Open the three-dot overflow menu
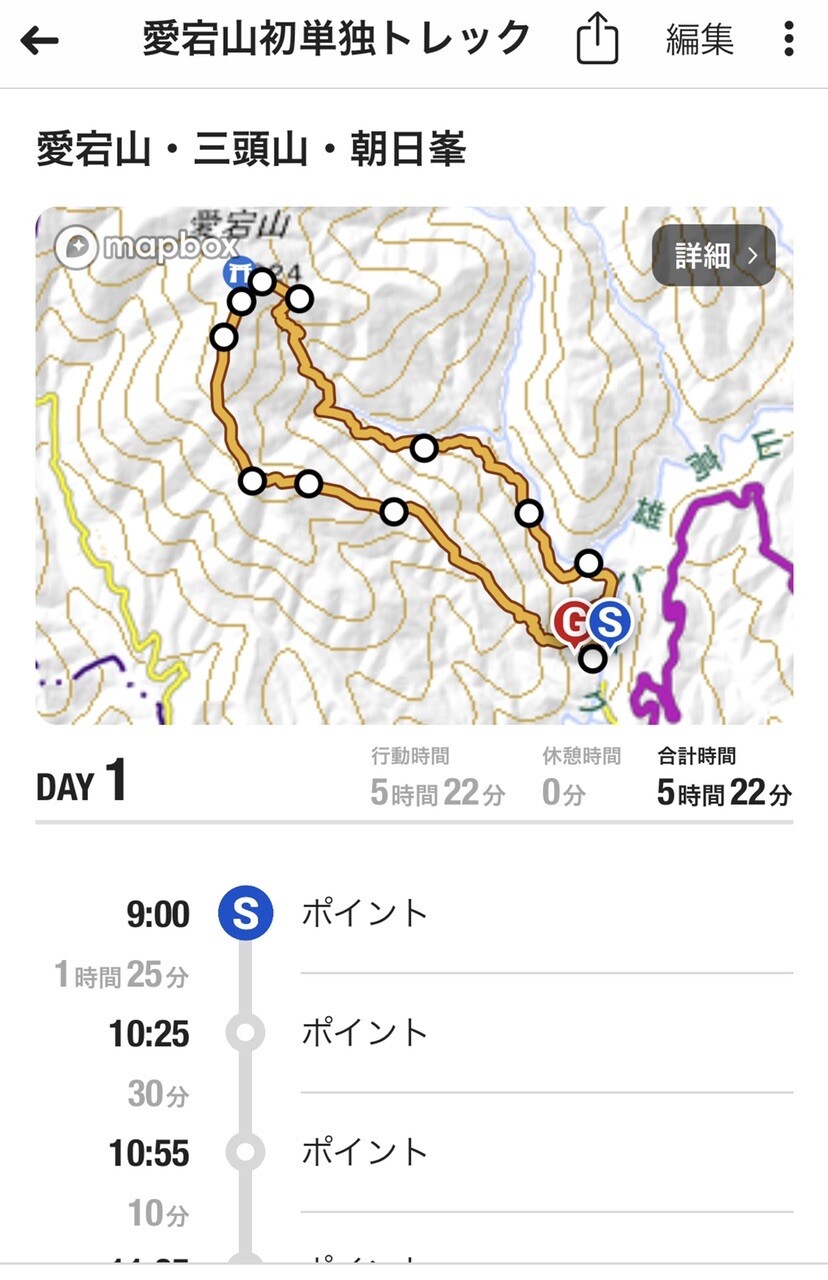 791,38
